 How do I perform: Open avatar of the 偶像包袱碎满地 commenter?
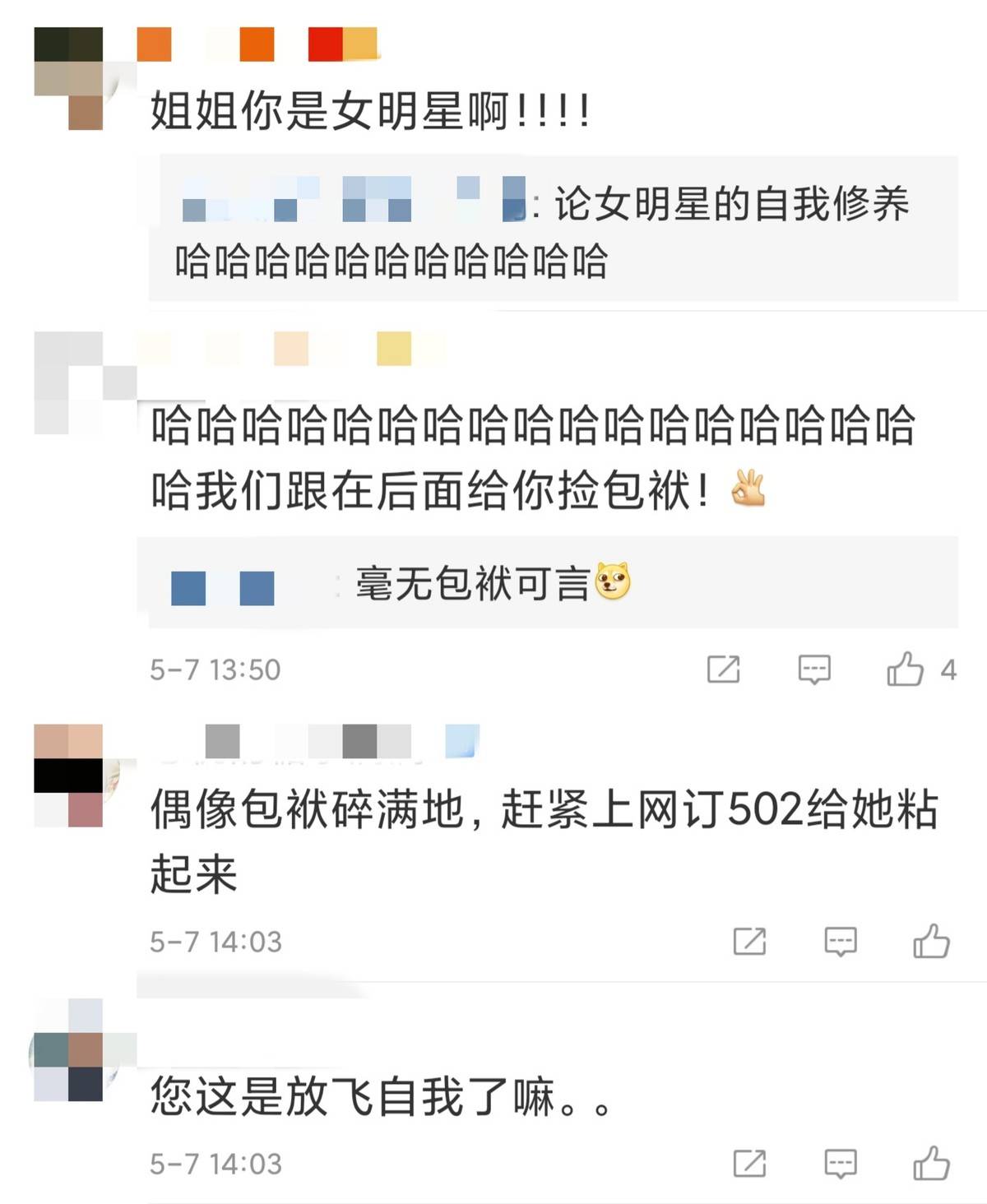69,776
